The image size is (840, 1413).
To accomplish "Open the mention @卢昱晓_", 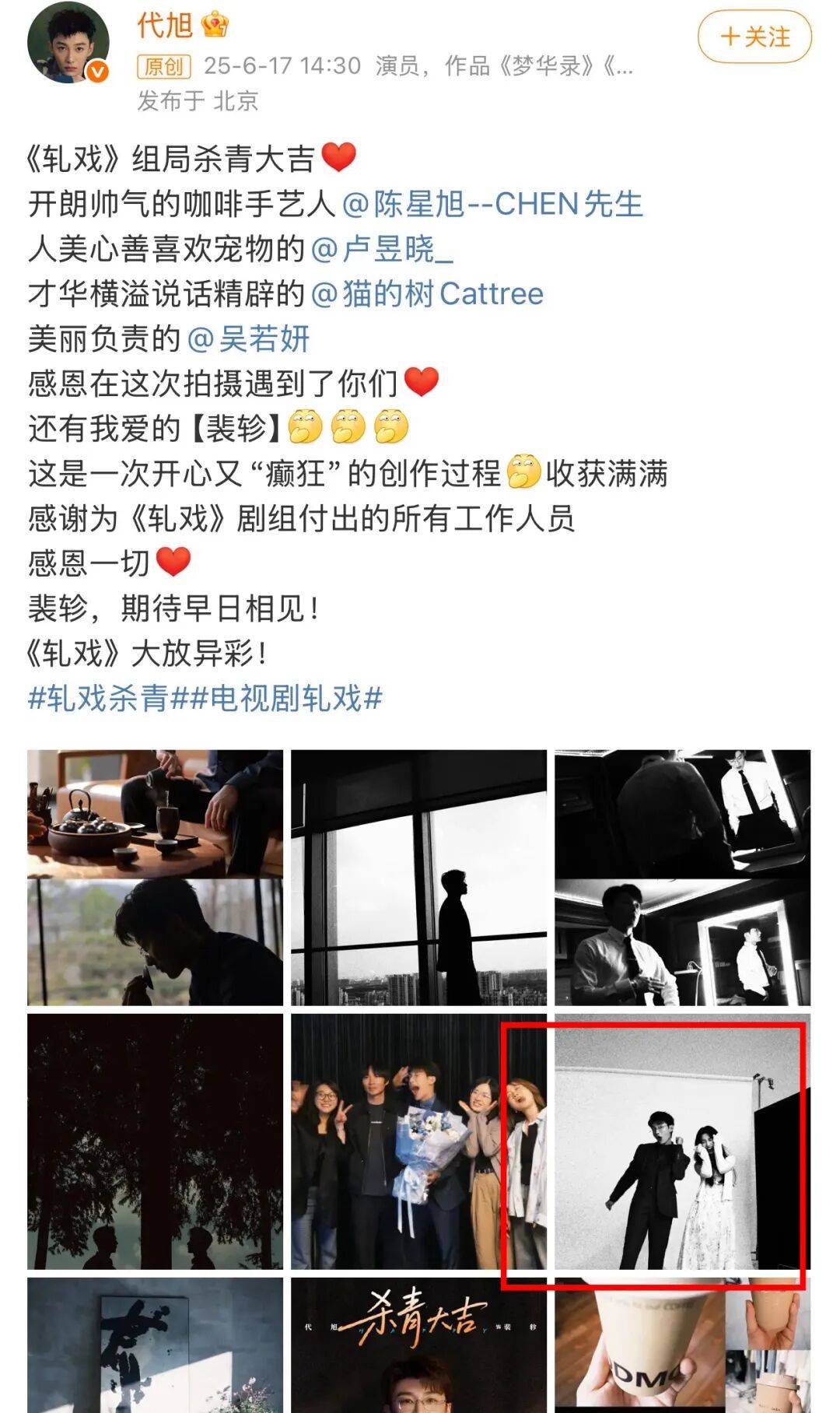I will point(381,249).
